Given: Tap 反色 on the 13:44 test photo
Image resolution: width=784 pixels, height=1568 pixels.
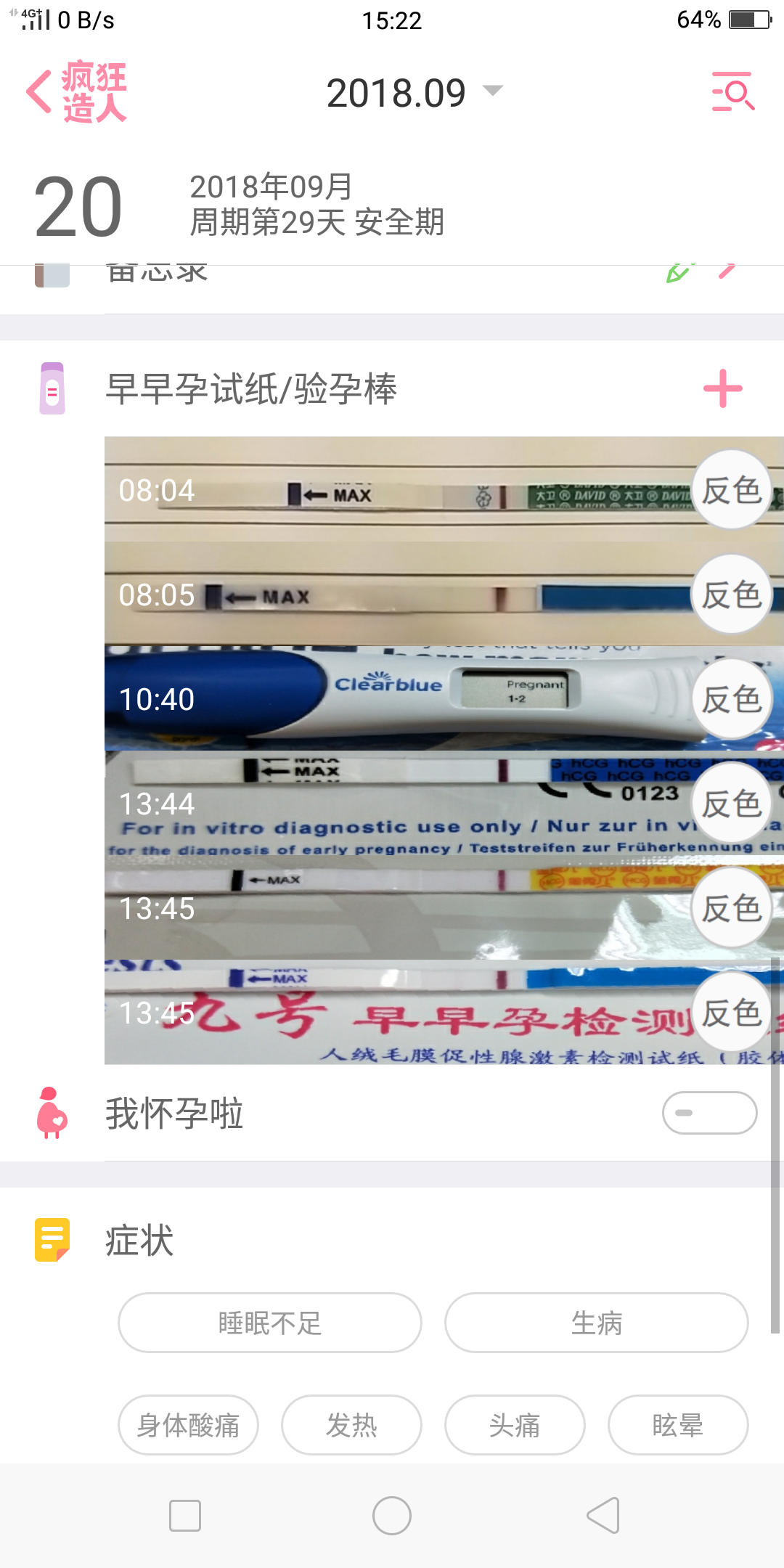Looking at the screenshot, I should tap(731, 804).
